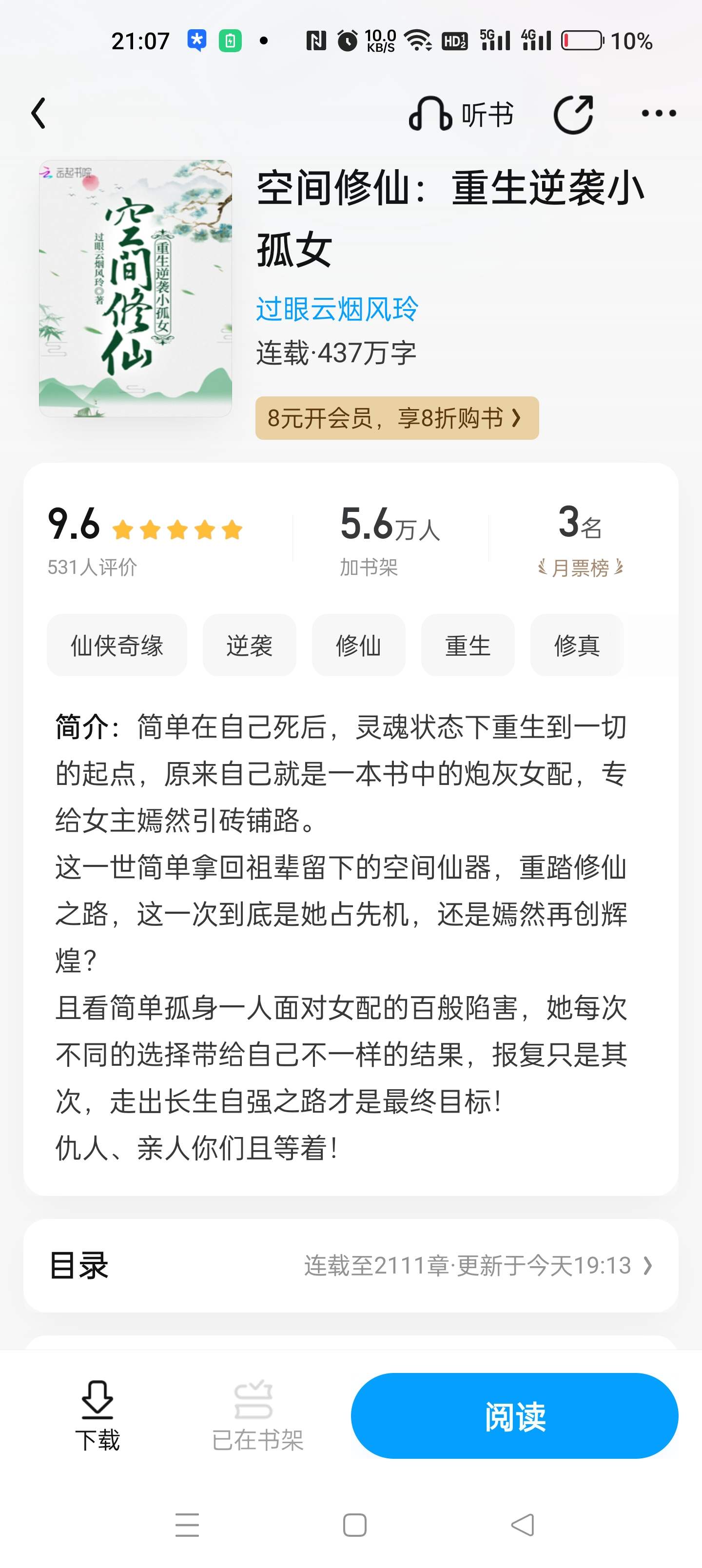Screen dimensions: 702x1568
Task: Select the 逆袭 tag
Action: tap(249, 645)
